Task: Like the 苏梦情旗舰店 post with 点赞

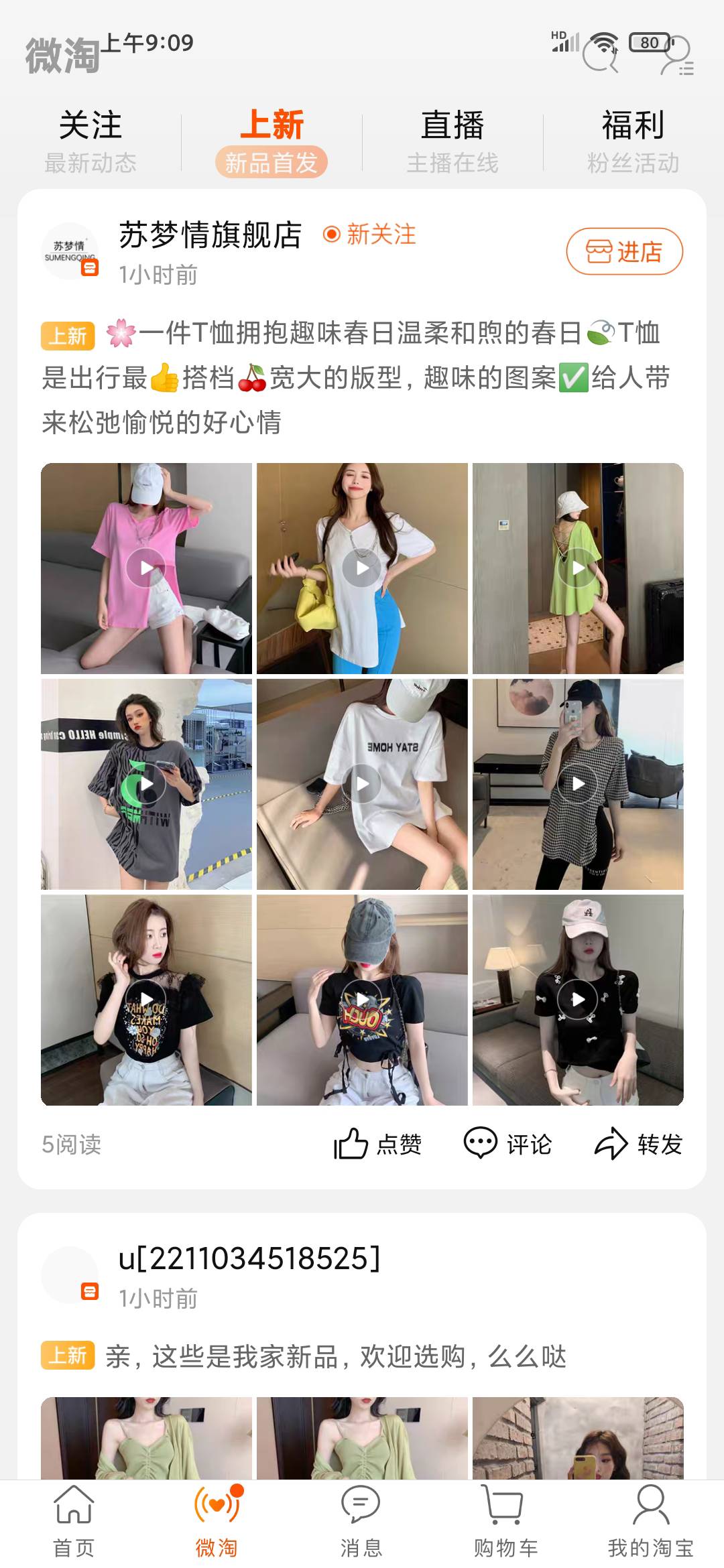Action: pos(378,1144)
